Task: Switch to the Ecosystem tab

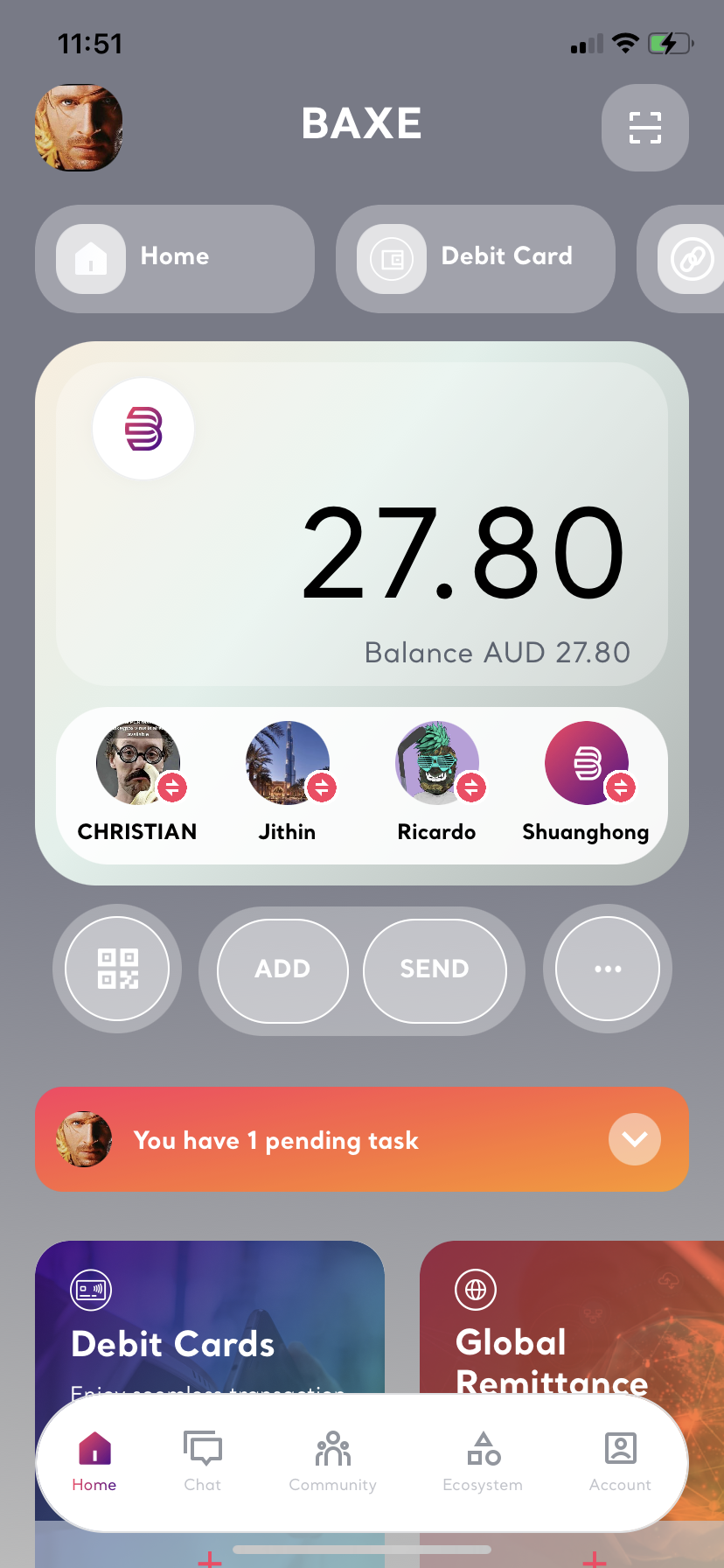Action: (483, 1461)
